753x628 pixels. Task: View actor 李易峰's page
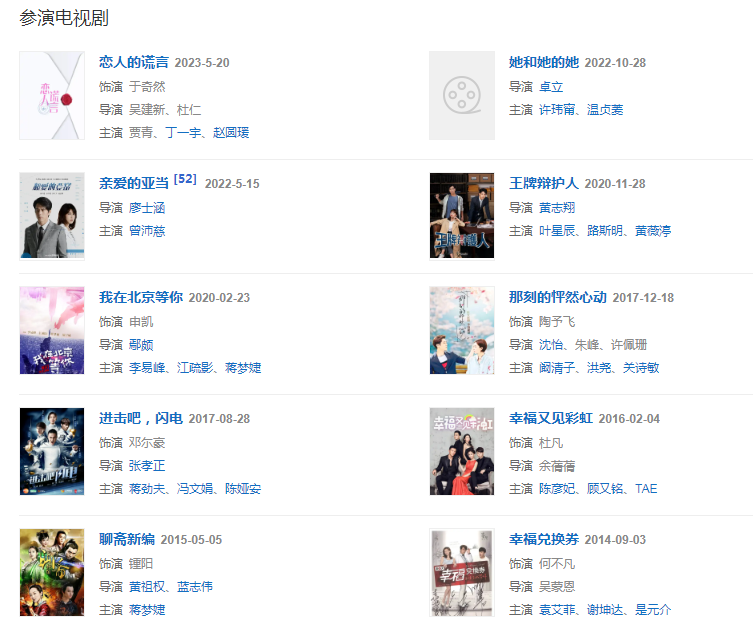(x=148, y=368)
